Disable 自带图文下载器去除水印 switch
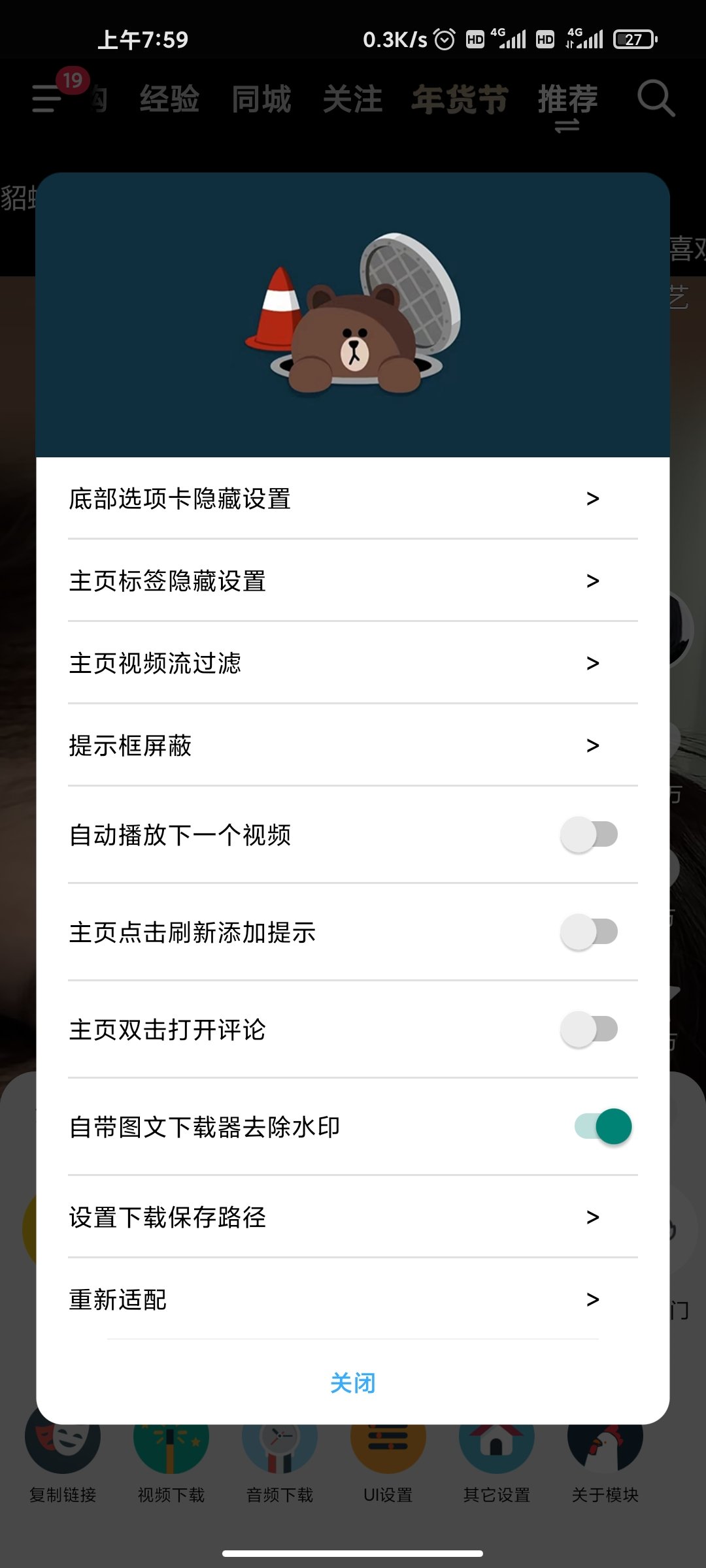Image resolution: width=706 pixels, height=1568 pixels. [603, 1127]
